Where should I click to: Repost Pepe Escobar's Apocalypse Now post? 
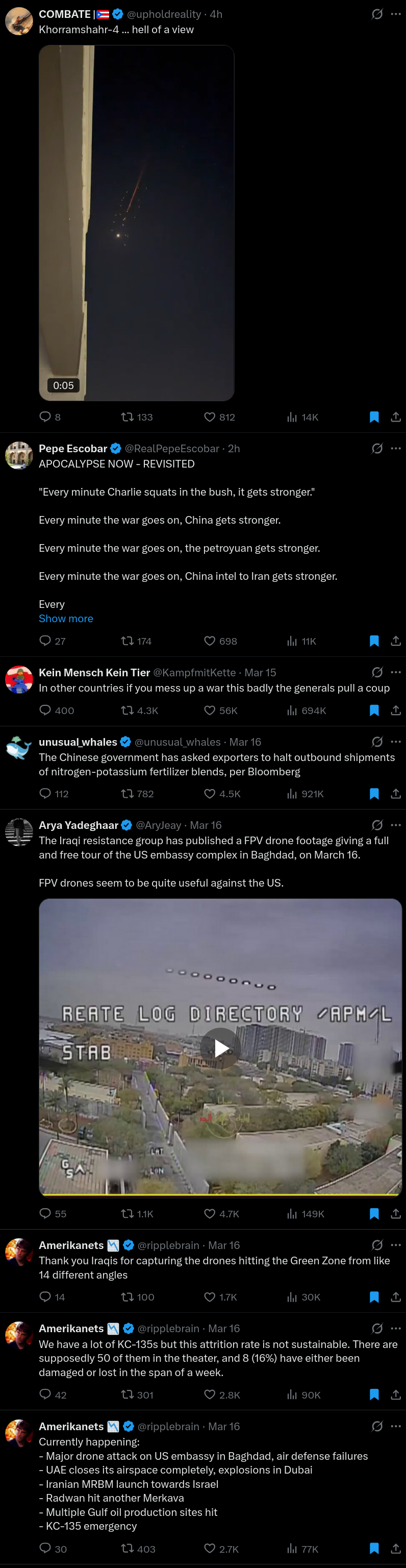pos(127,641)
